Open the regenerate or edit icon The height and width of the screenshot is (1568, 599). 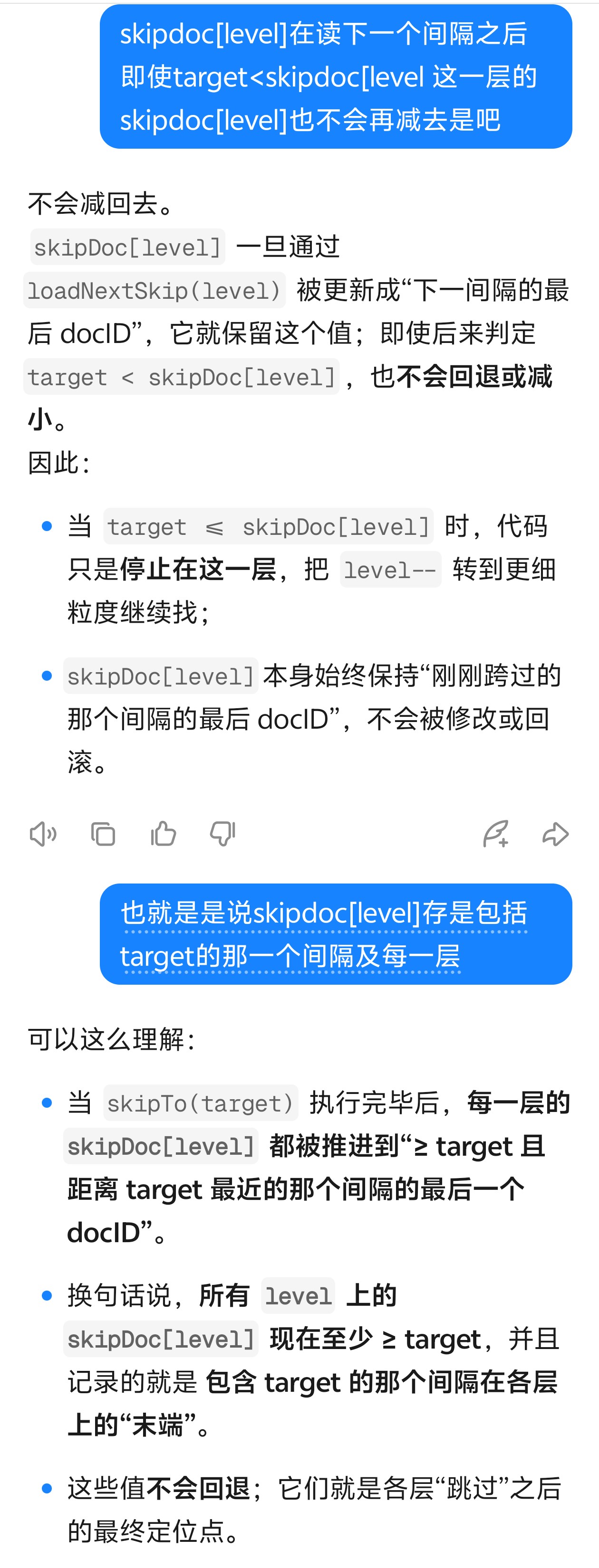click(x=495, y=834)
